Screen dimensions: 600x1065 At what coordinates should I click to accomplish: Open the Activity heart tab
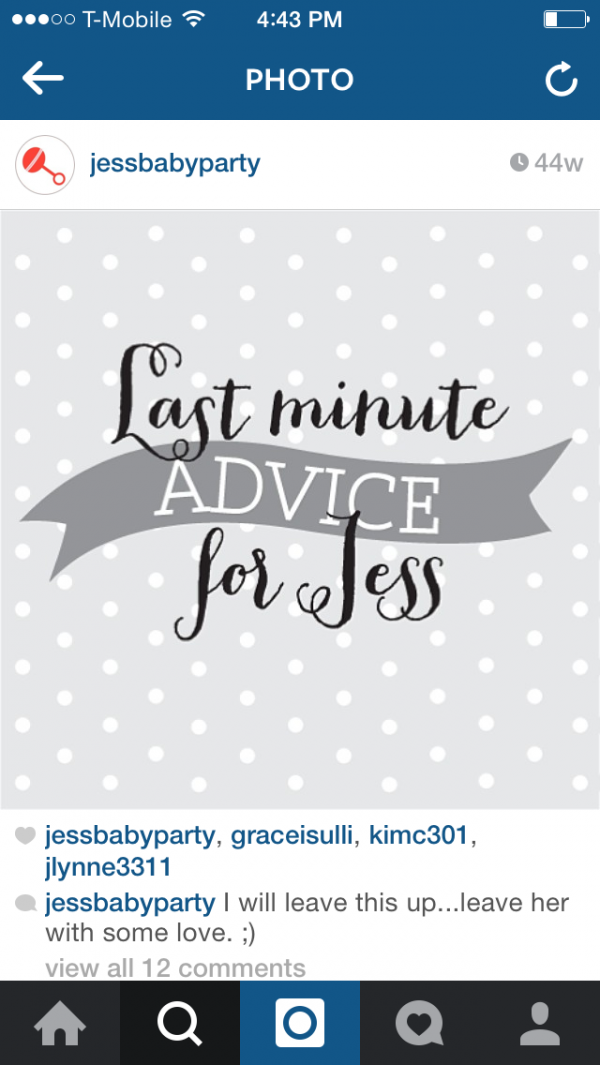tap(420, 1023)
